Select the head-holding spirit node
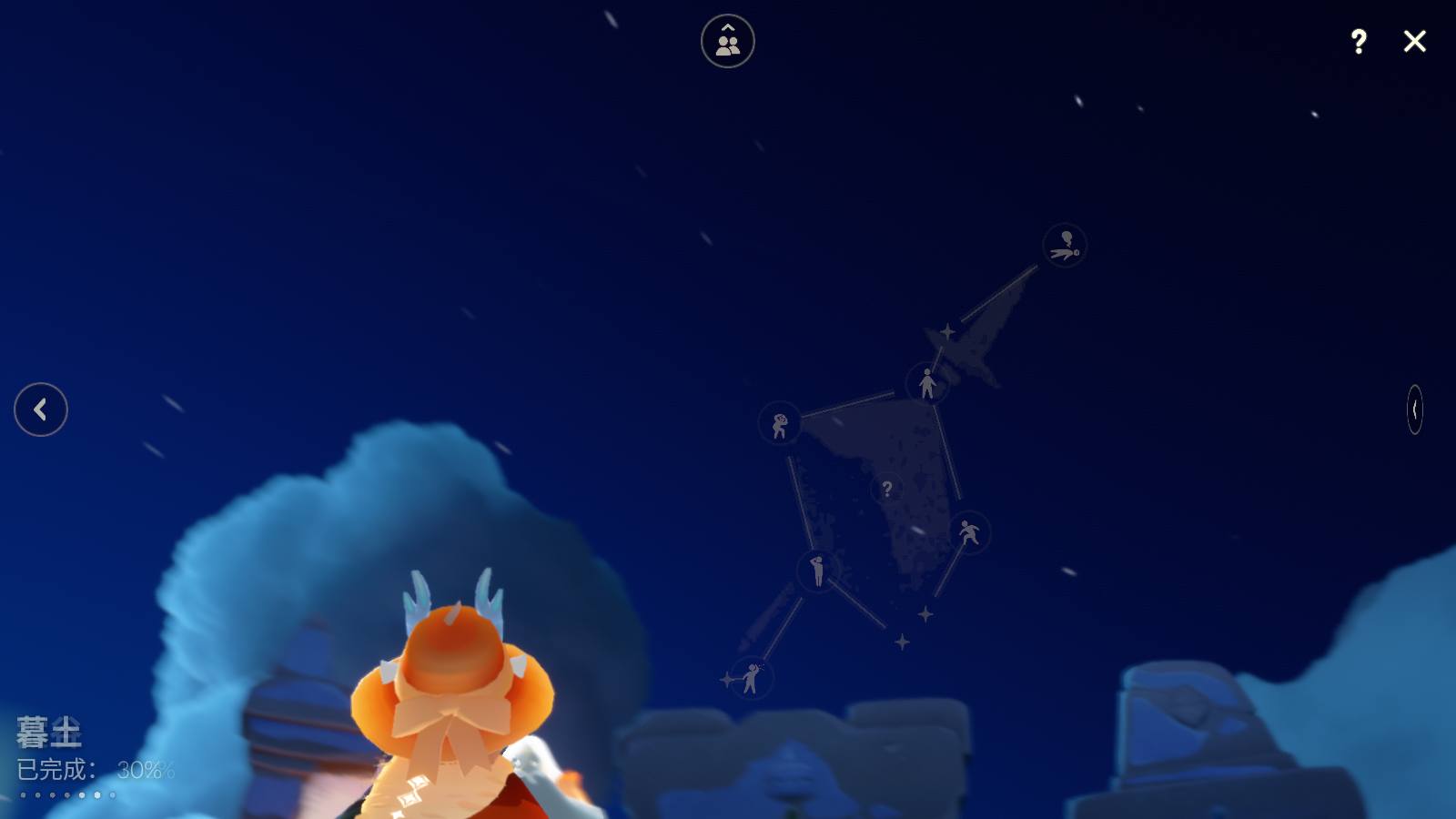 coord(779,424)
